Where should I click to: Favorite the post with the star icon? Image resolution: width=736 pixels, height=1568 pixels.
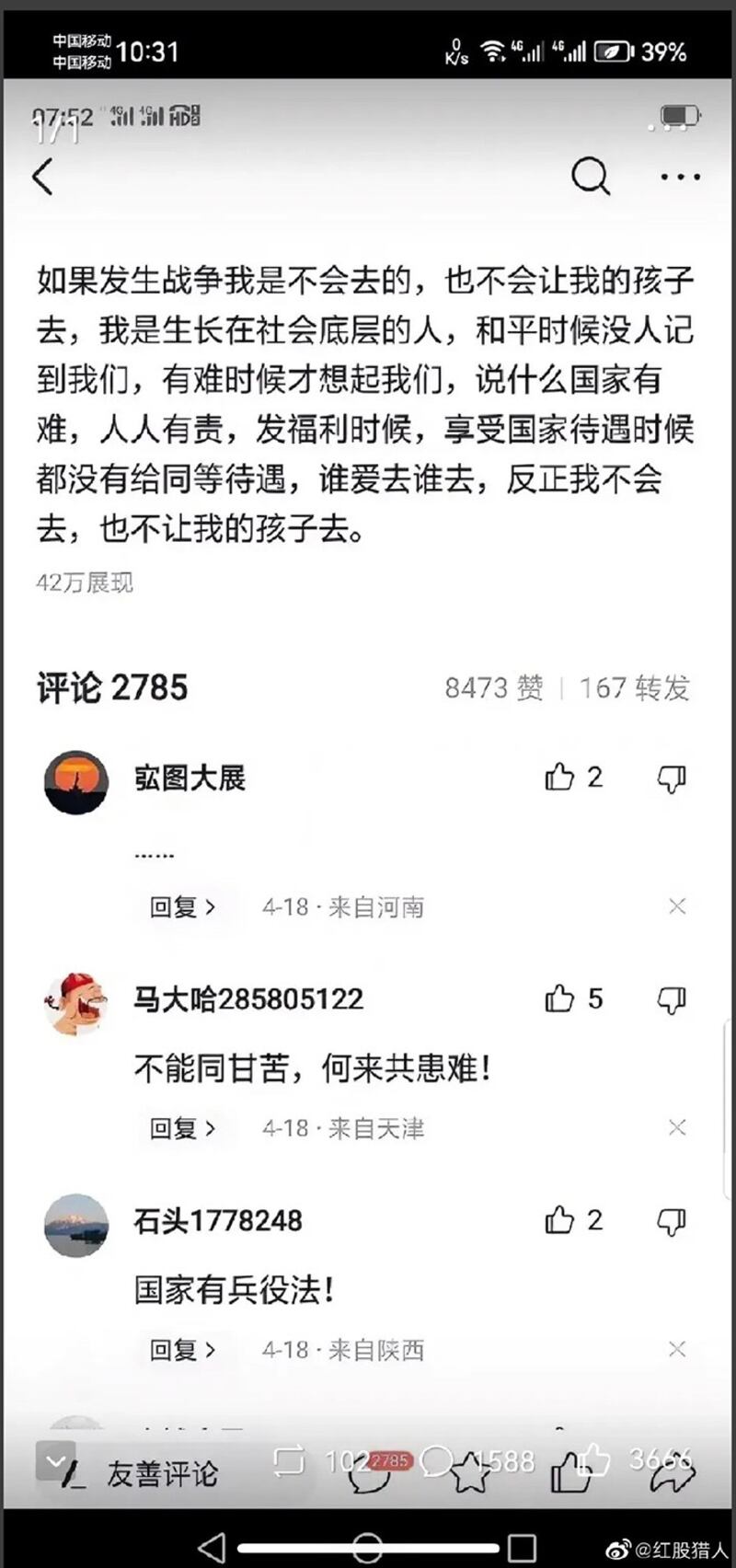pos(470,1472)
